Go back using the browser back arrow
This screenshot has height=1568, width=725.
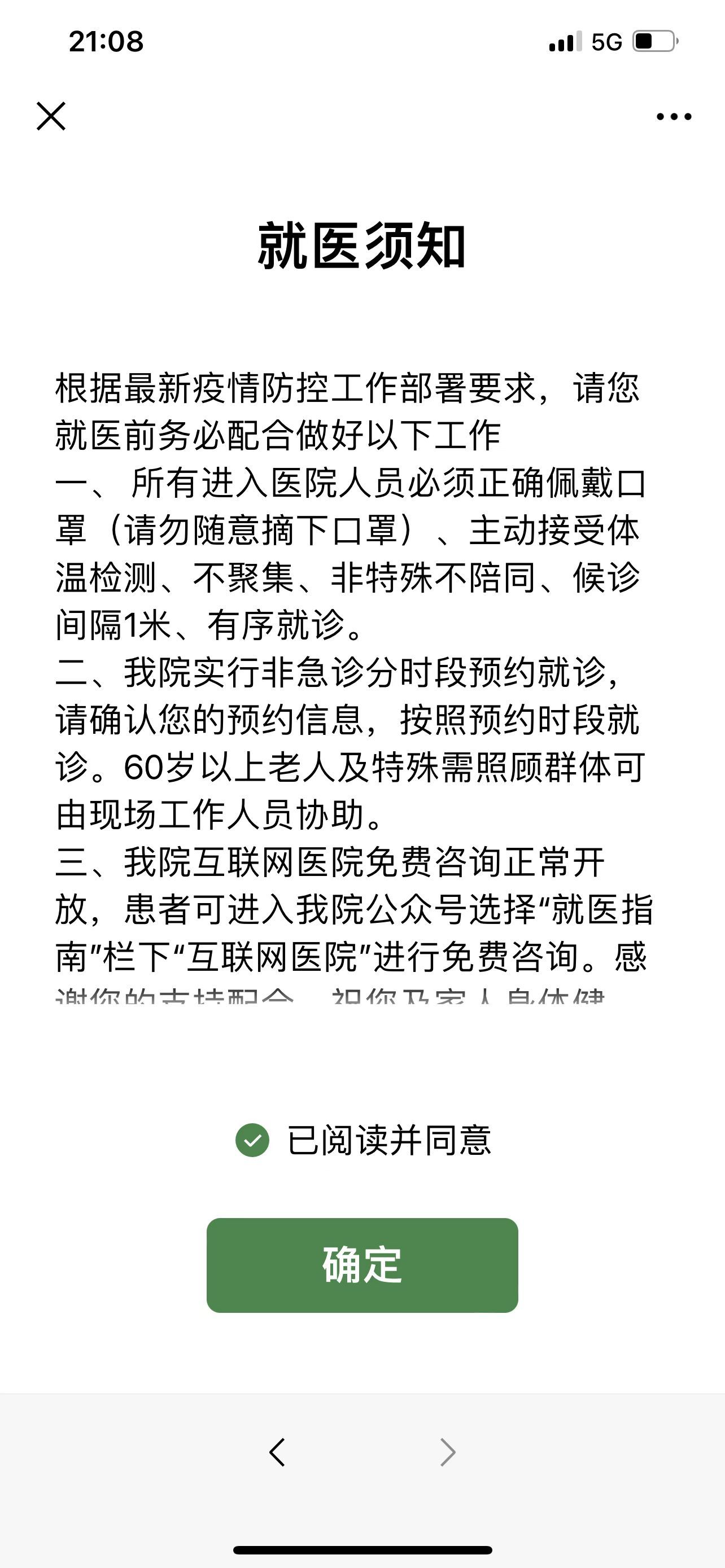pos(277,1453)
